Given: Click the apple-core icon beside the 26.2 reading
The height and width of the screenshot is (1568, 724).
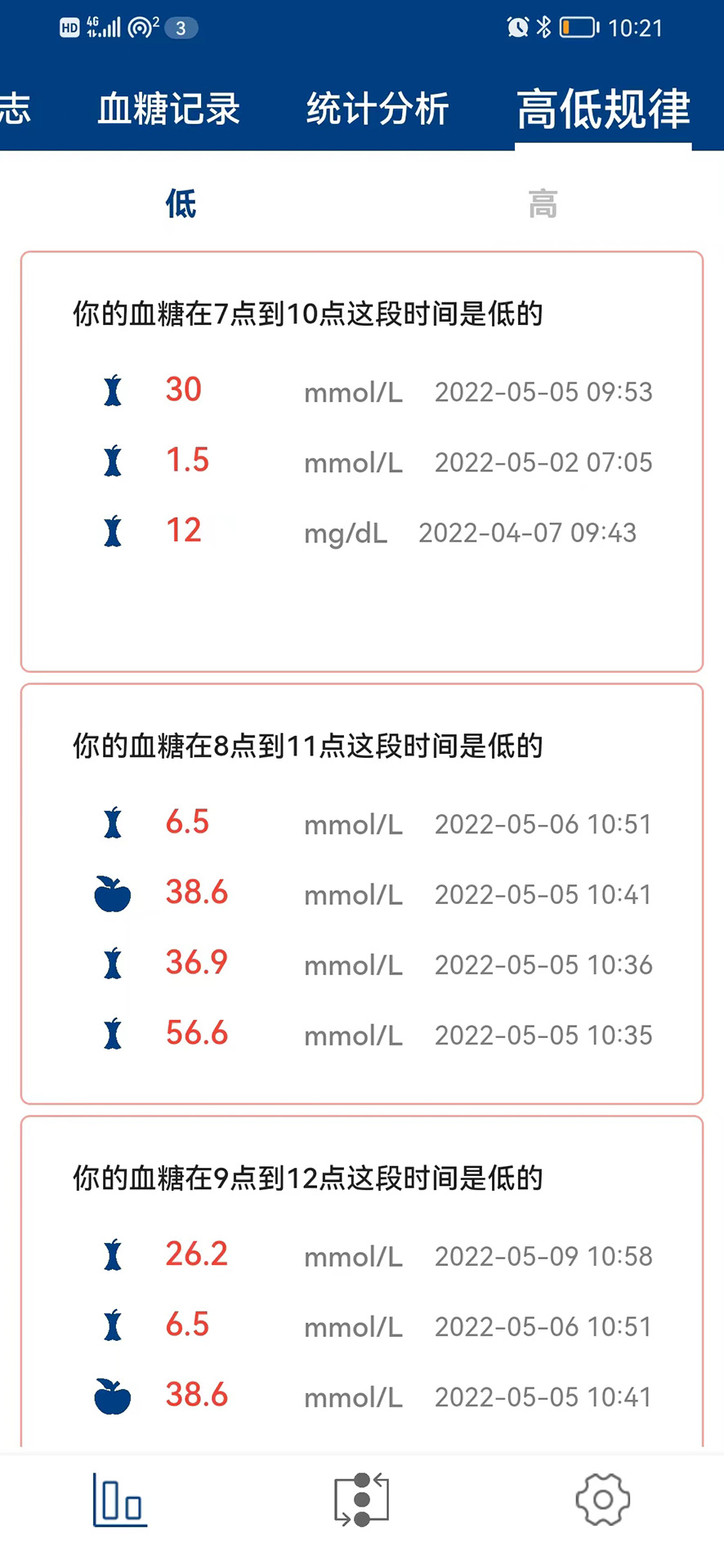Looking at the screenshot, I should pyautogui.click(x=113, y=1254).
